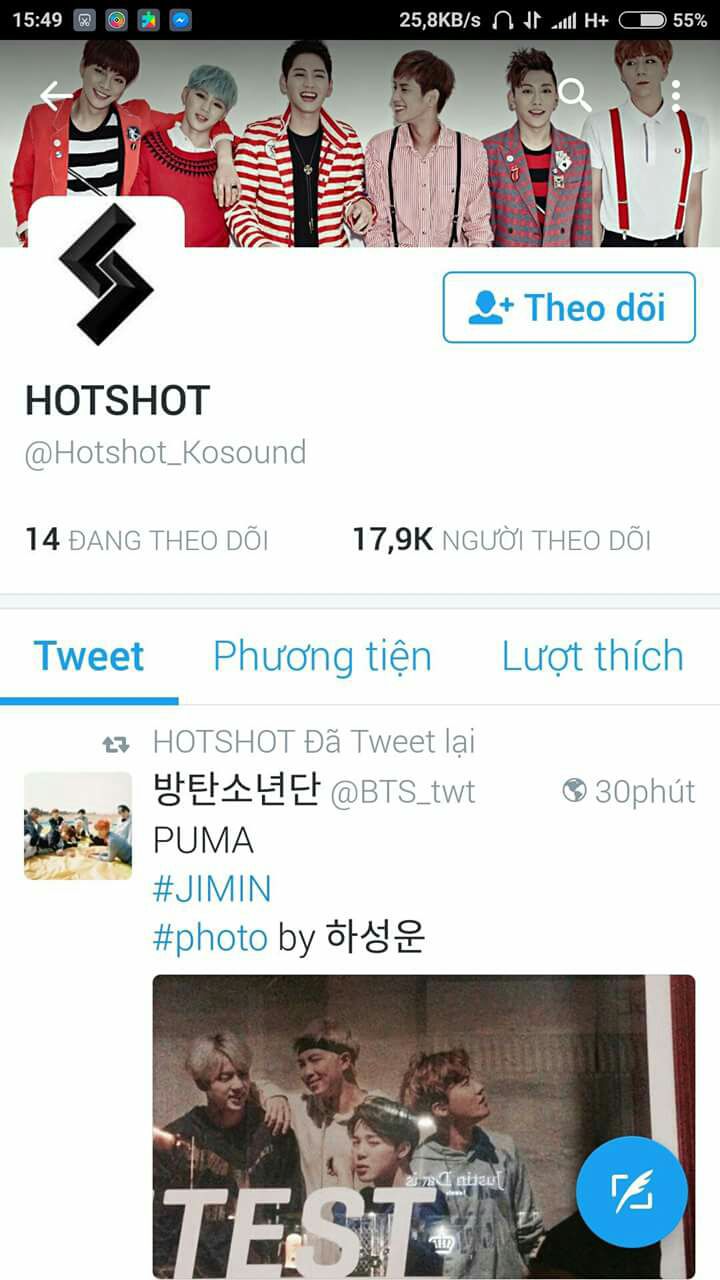Go back using the top-left arrow
Screen dimensions: 720x1280
point(57,96)
